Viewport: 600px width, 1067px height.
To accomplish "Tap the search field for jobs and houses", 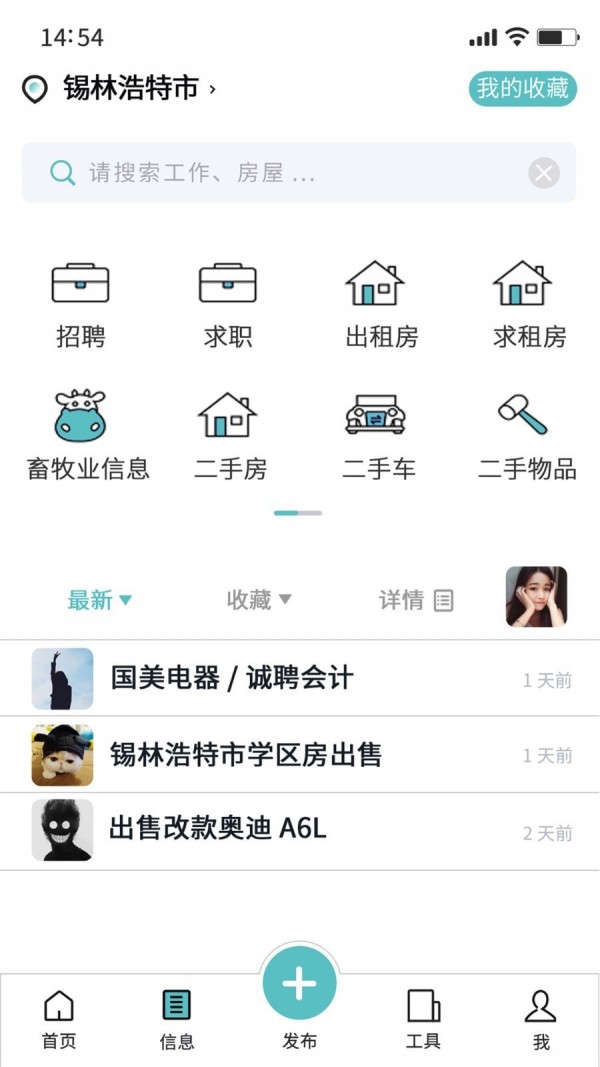I will coord(280,174).
